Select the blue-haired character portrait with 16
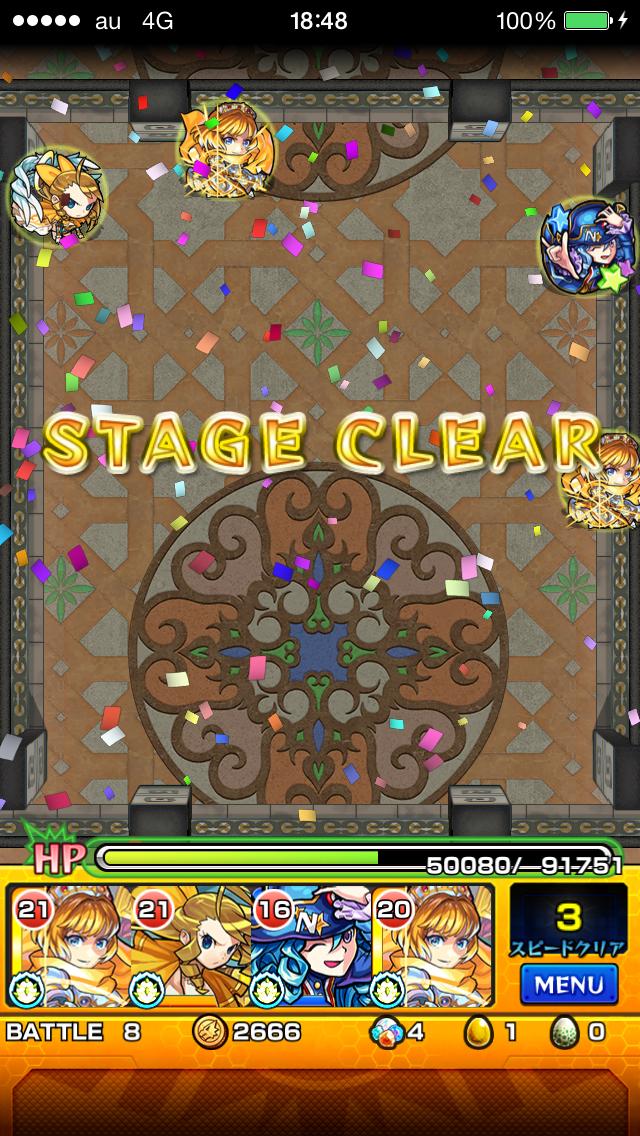 click(x=311, y=945)
